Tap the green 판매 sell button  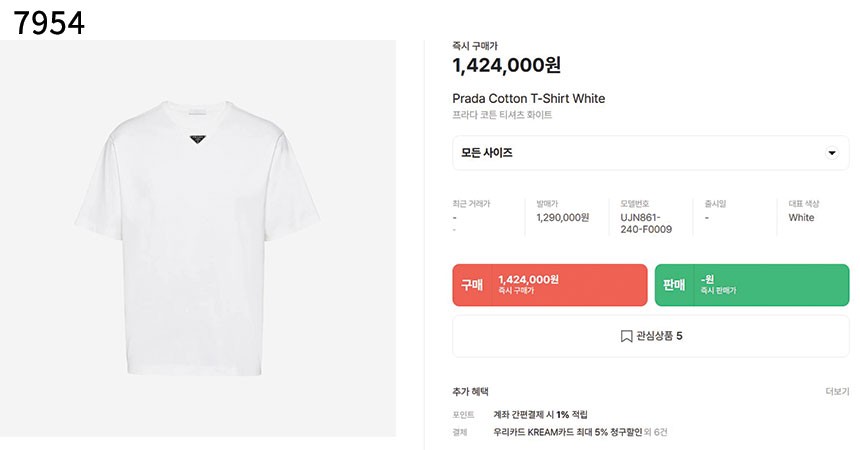[751, 285]
